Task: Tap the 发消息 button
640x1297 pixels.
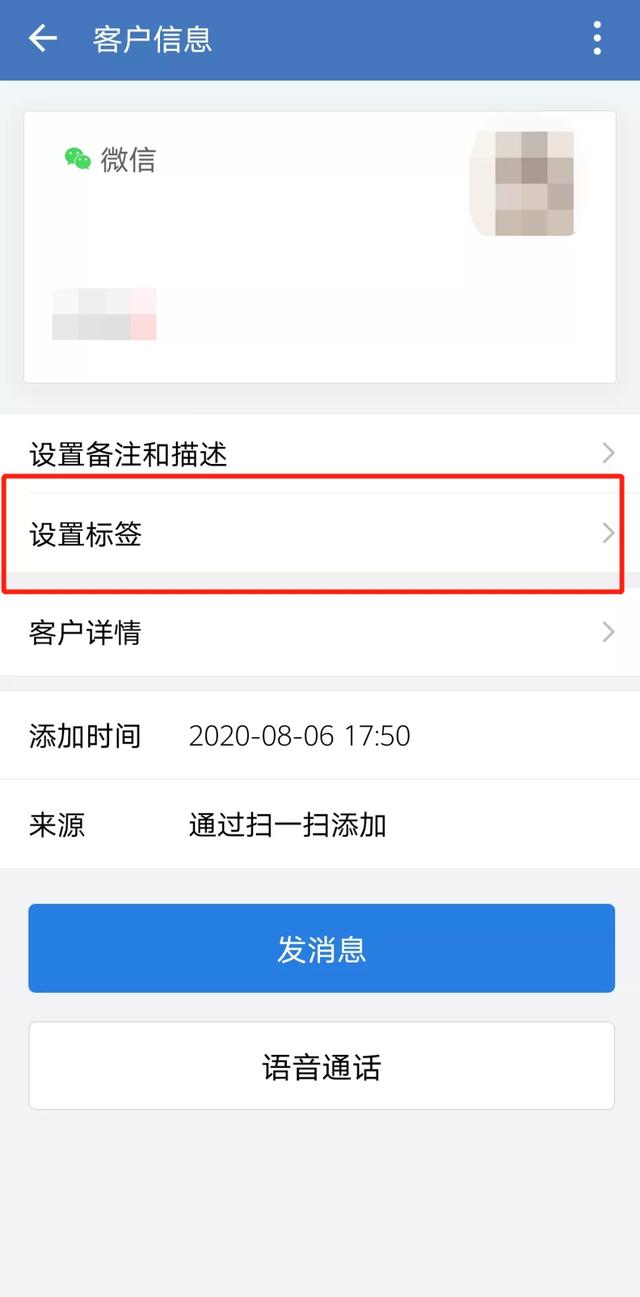Action: pos(321,948)
